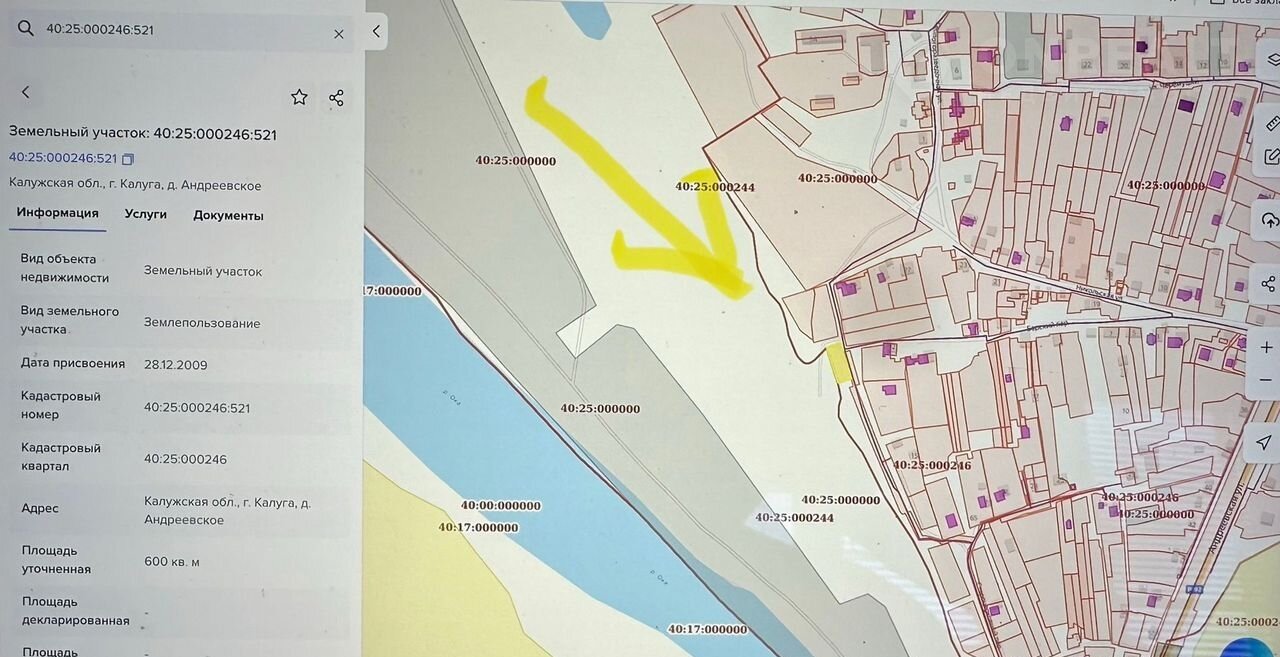Open the Документы tab
1280x657 pixels.
tap(228, 215)
